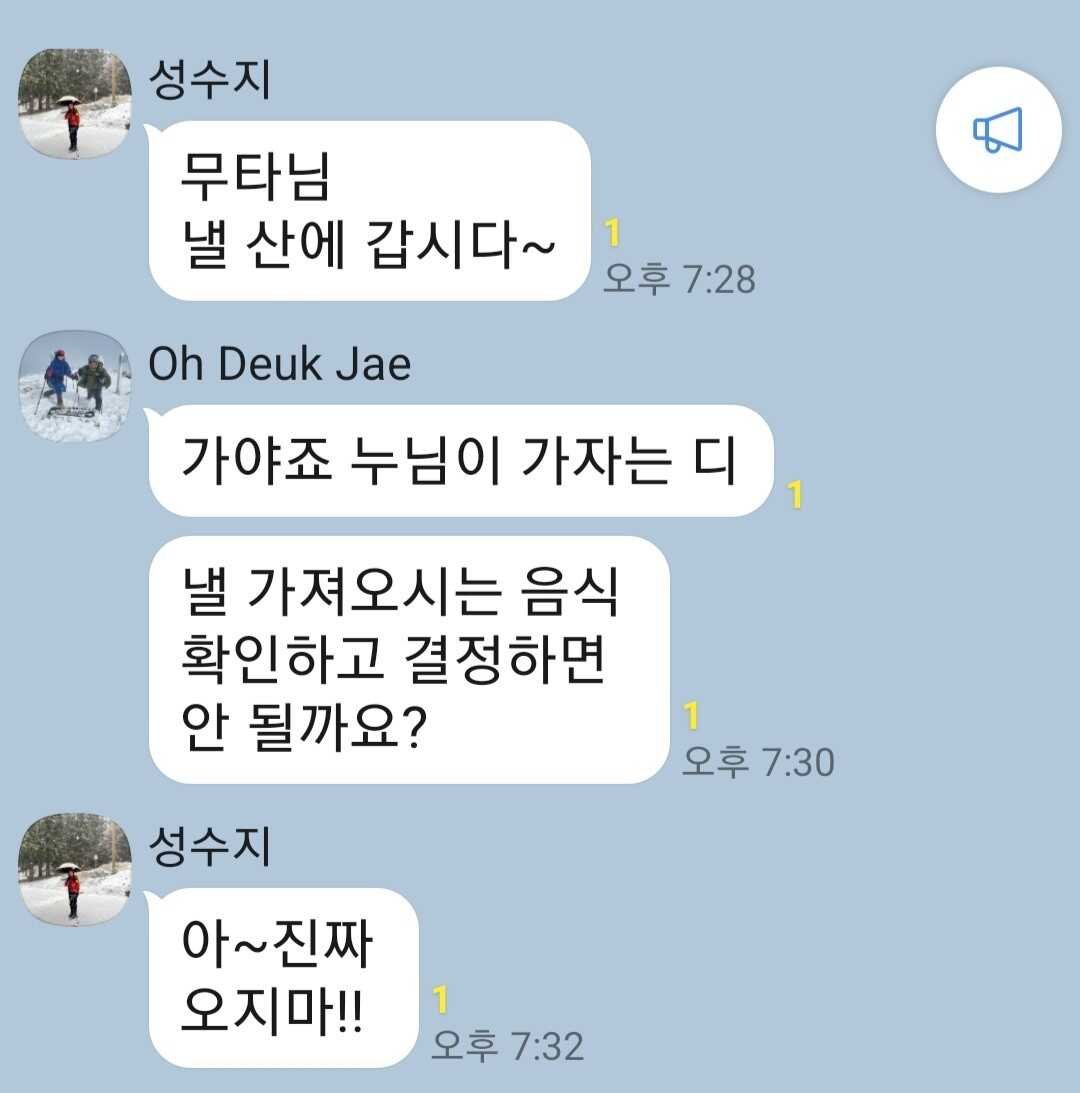View Oh Deuk Jae's profile picture
The image size is (1080, 1093).
click(x=75, y=387)
